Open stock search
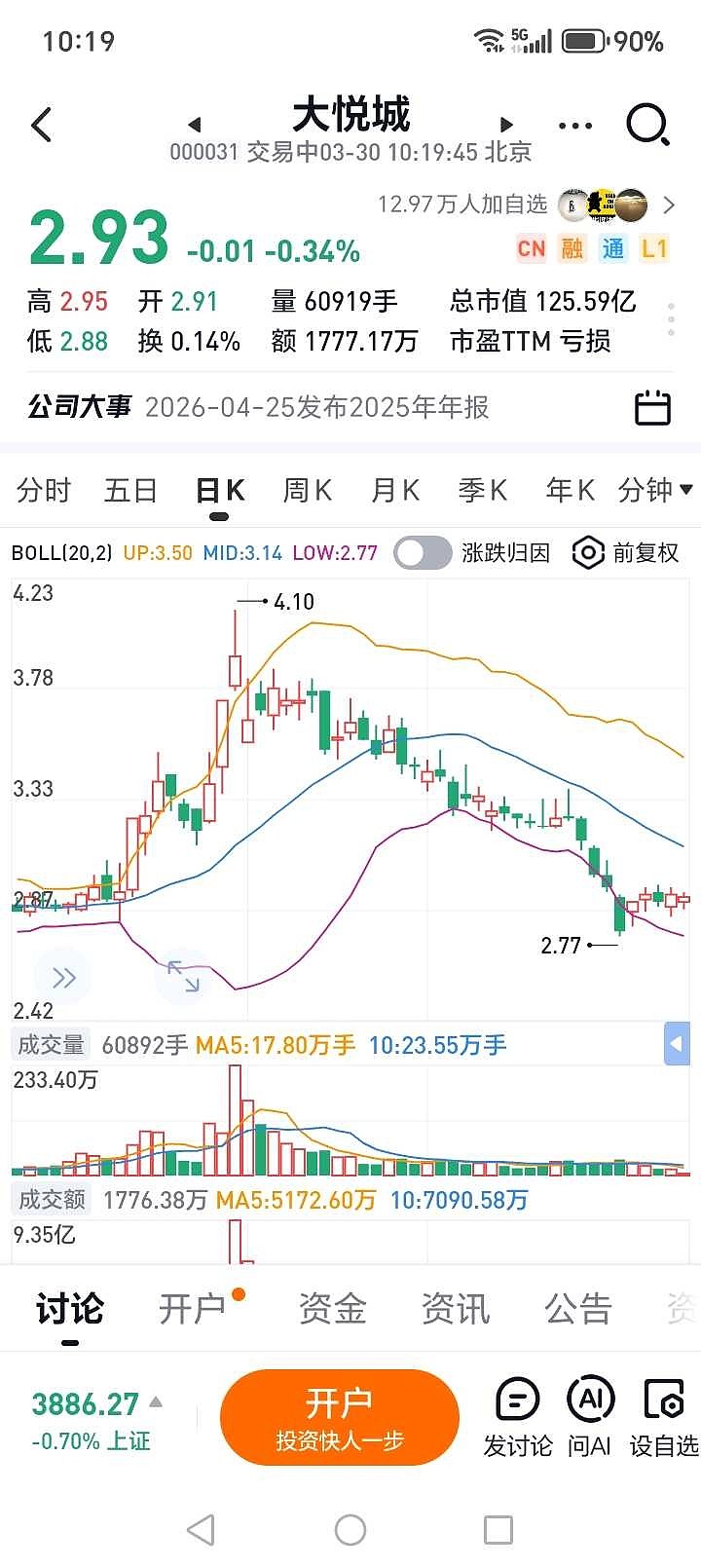The height and width of the screenshot is (1568, 701). coord(647,126)
